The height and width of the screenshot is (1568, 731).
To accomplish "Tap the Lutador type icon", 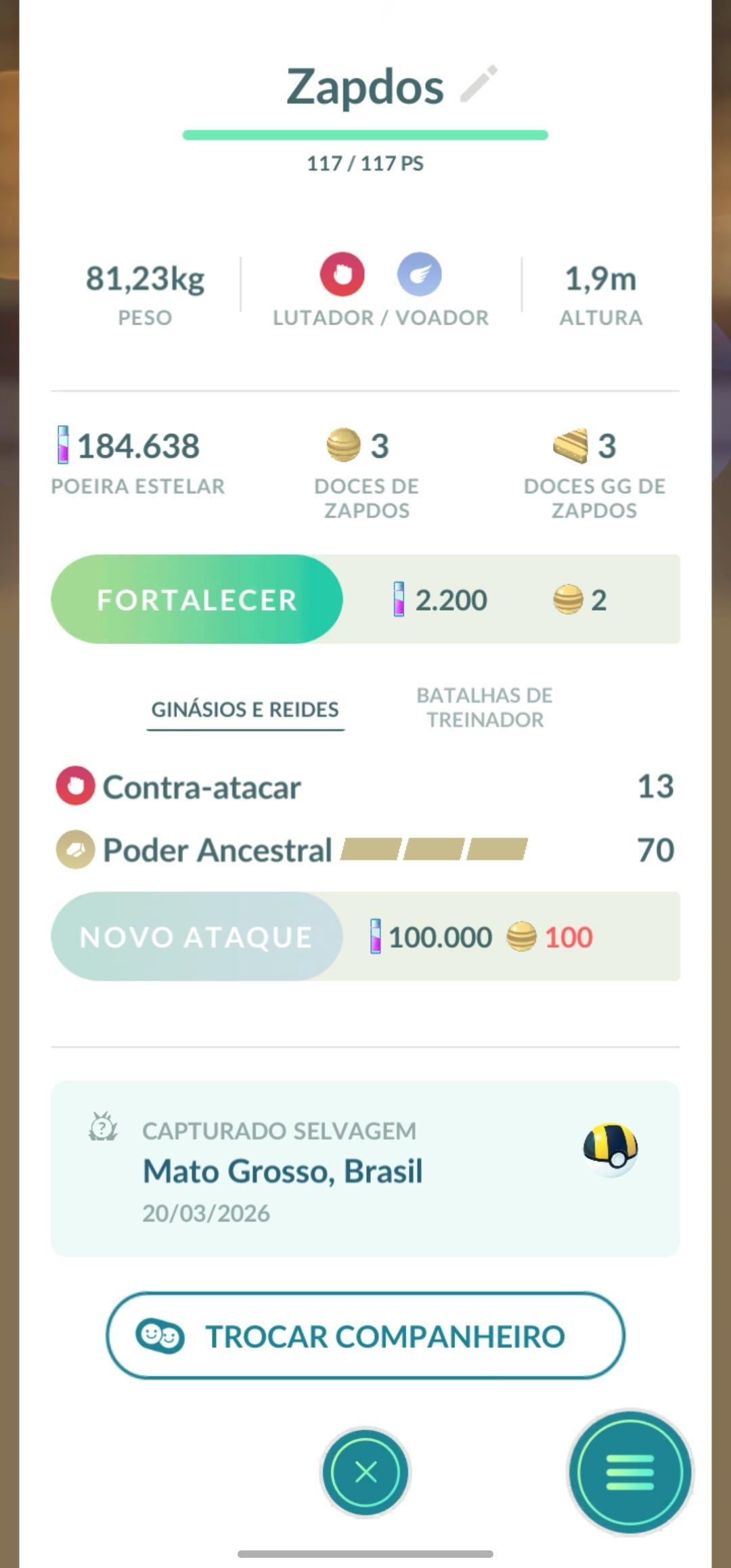I will (x=342, y=275).
